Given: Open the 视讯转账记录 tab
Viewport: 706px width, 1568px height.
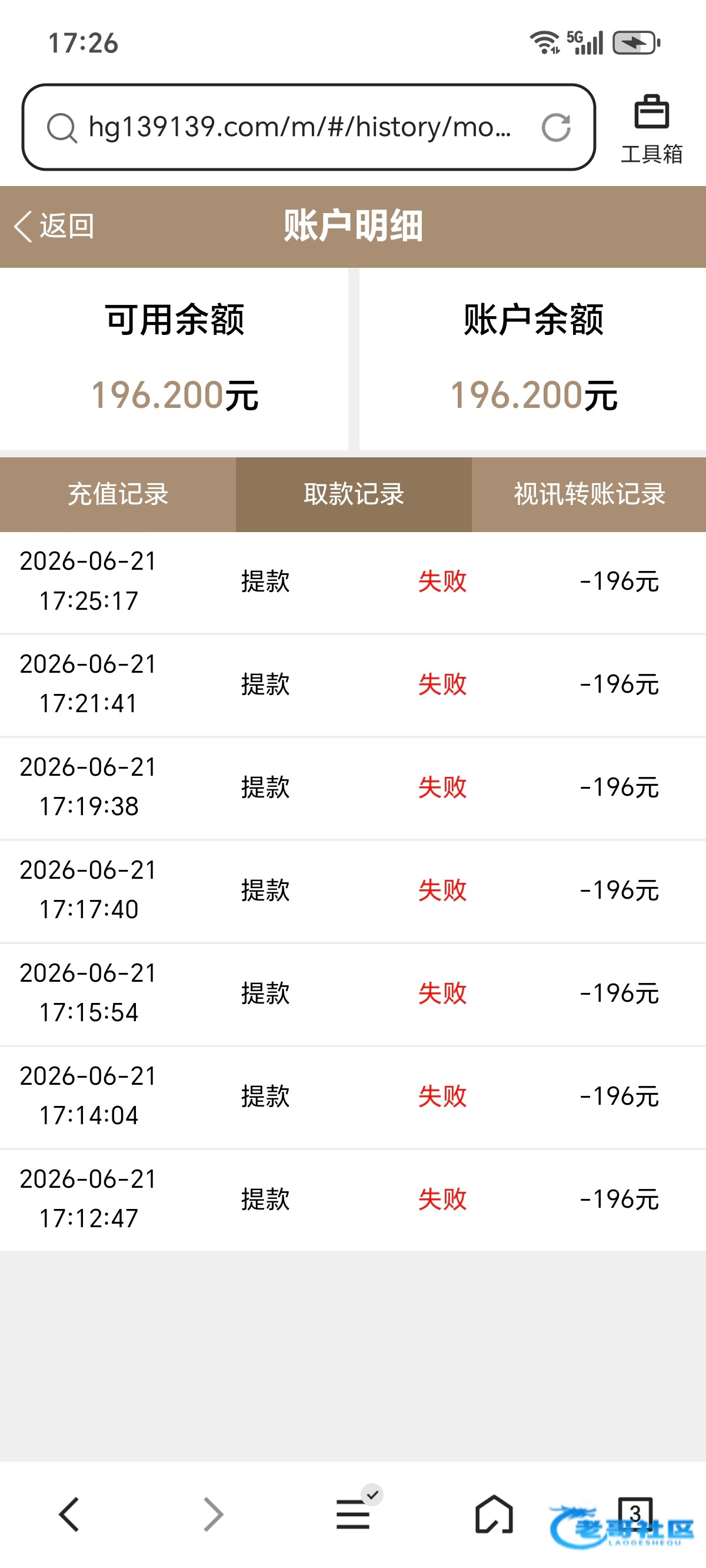Looking at the screenshot, I should (589, 494).
